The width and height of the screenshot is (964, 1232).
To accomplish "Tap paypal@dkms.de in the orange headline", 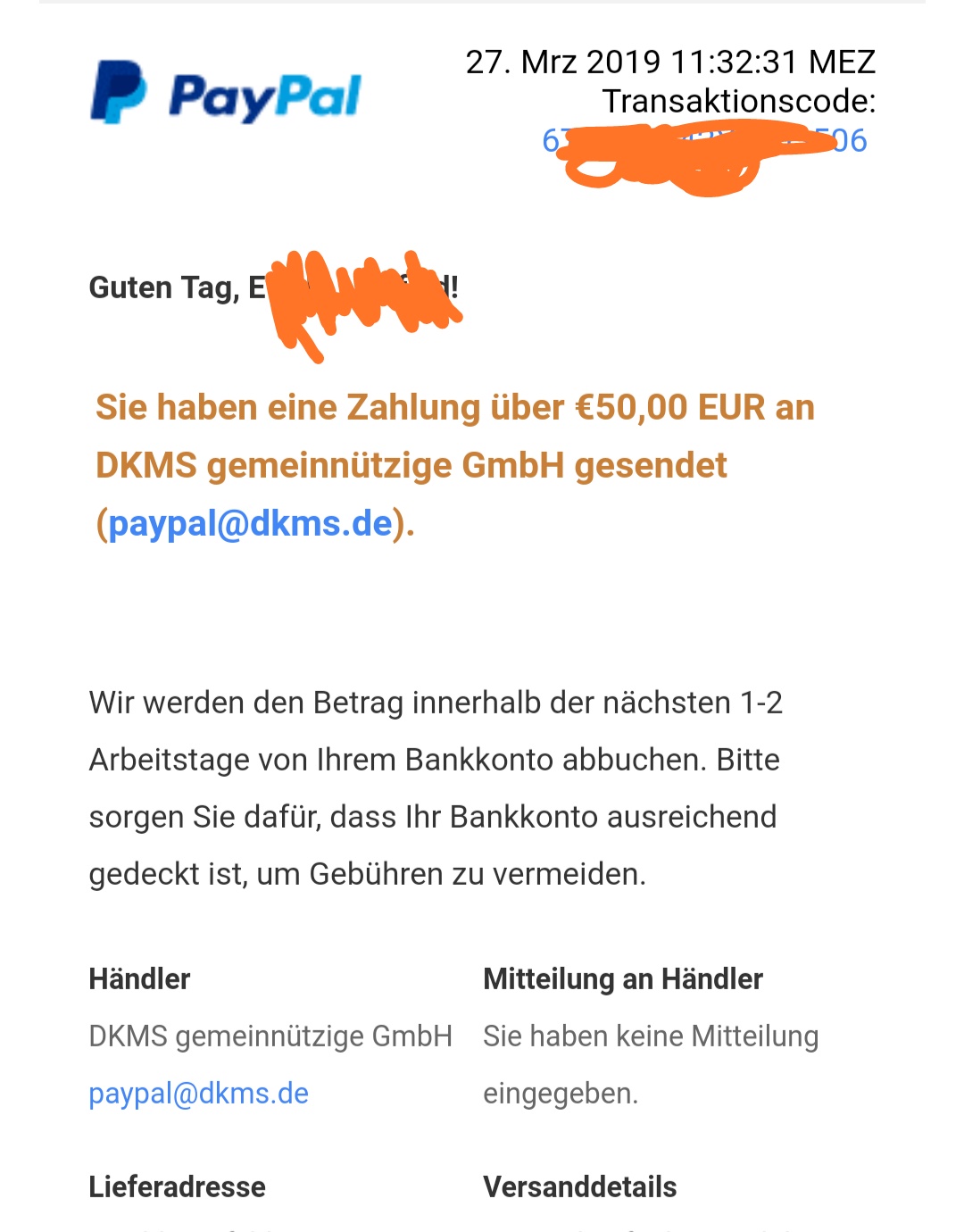I will coord(251,524).
